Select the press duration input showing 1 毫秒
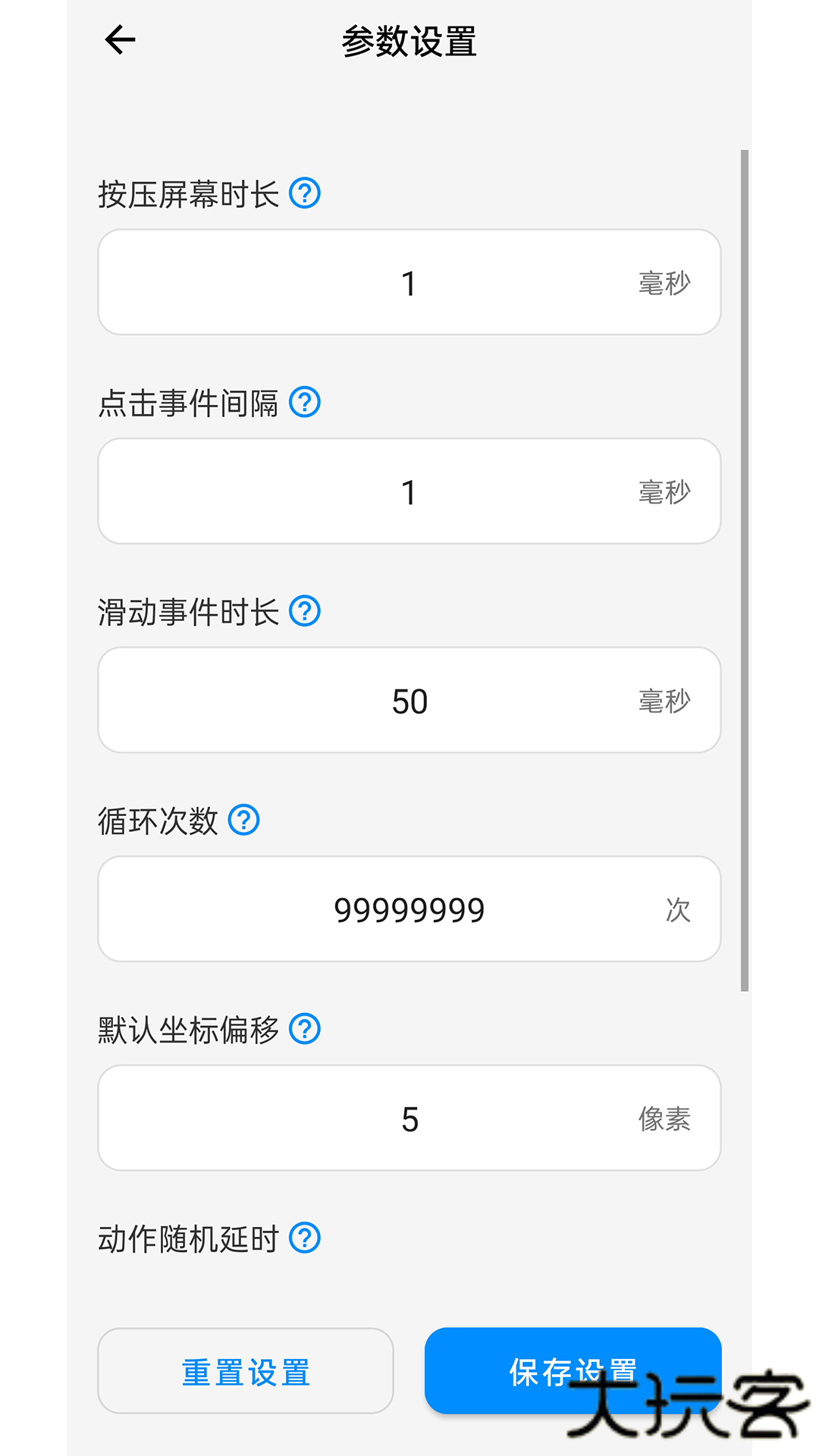Screen dimensions: 819x1456 [x=409, y=282]
